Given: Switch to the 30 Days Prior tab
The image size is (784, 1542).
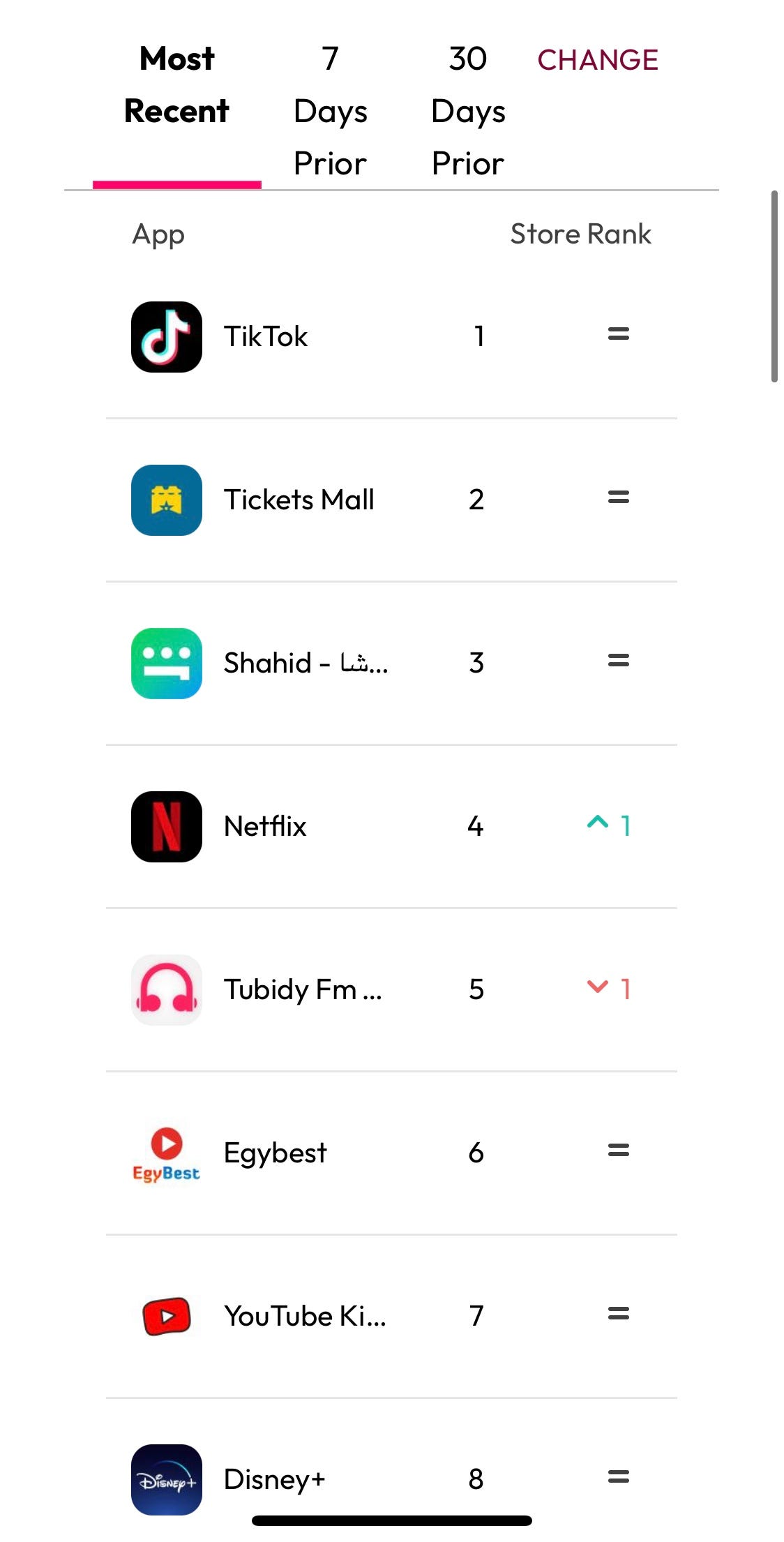Looking at the screenshot, I should point(467,111).
